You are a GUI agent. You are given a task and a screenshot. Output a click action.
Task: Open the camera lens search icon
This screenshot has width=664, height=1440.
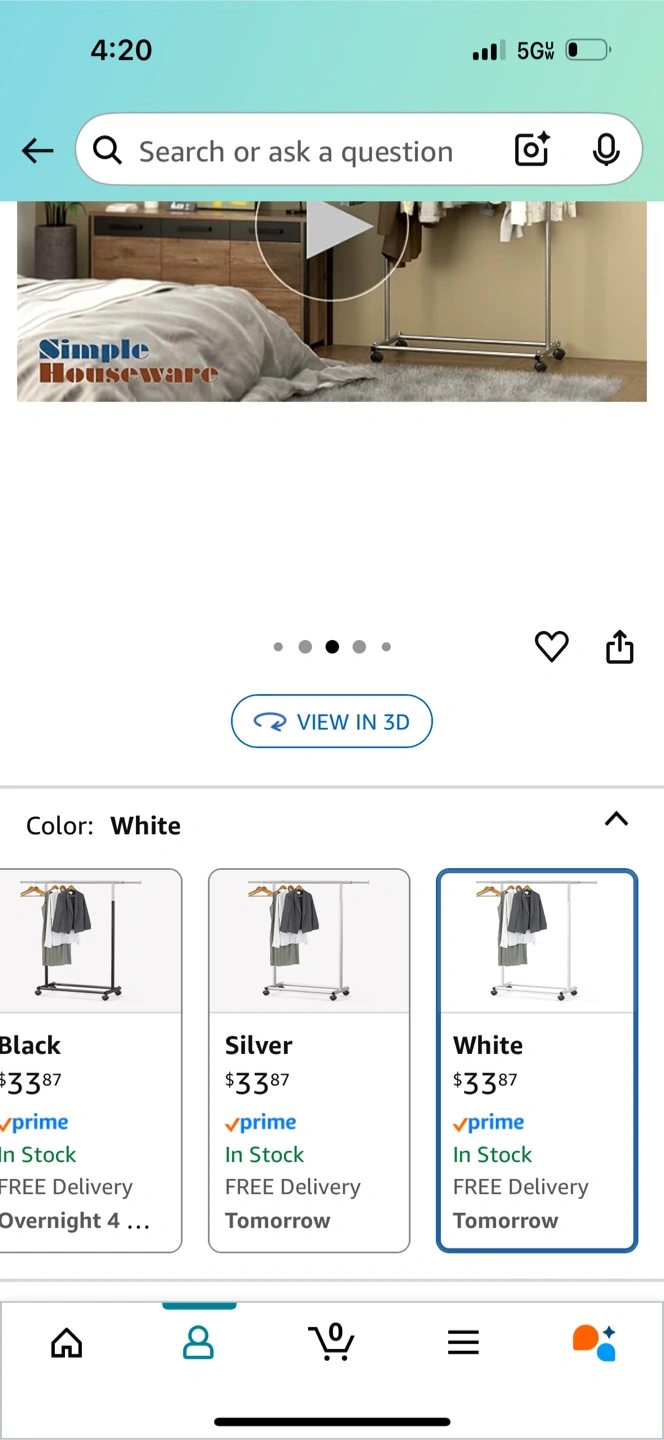(x=532, y=150)
